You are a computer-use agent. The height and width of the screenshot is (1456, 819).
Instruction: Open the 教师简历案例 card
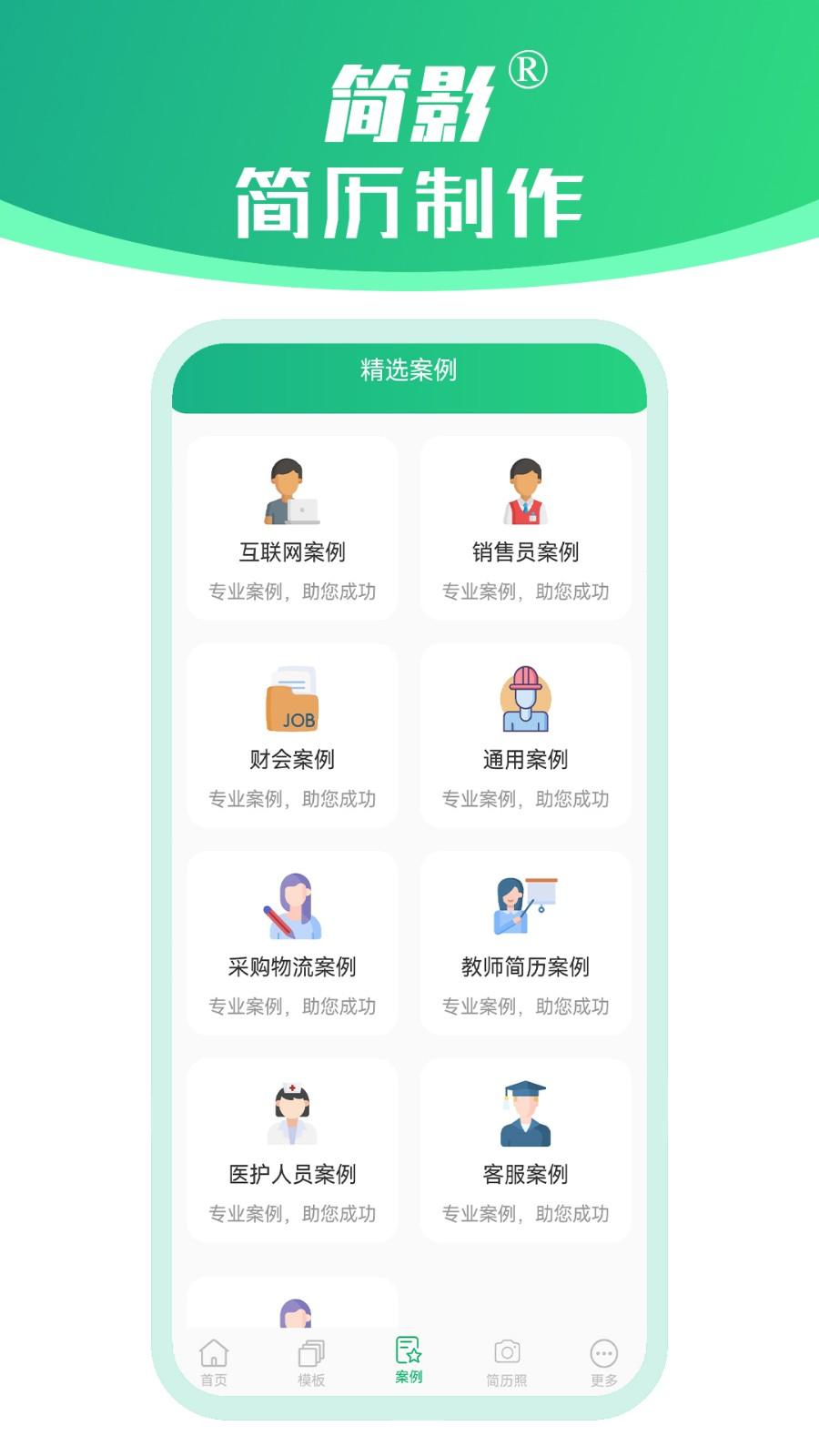[526, 942]
